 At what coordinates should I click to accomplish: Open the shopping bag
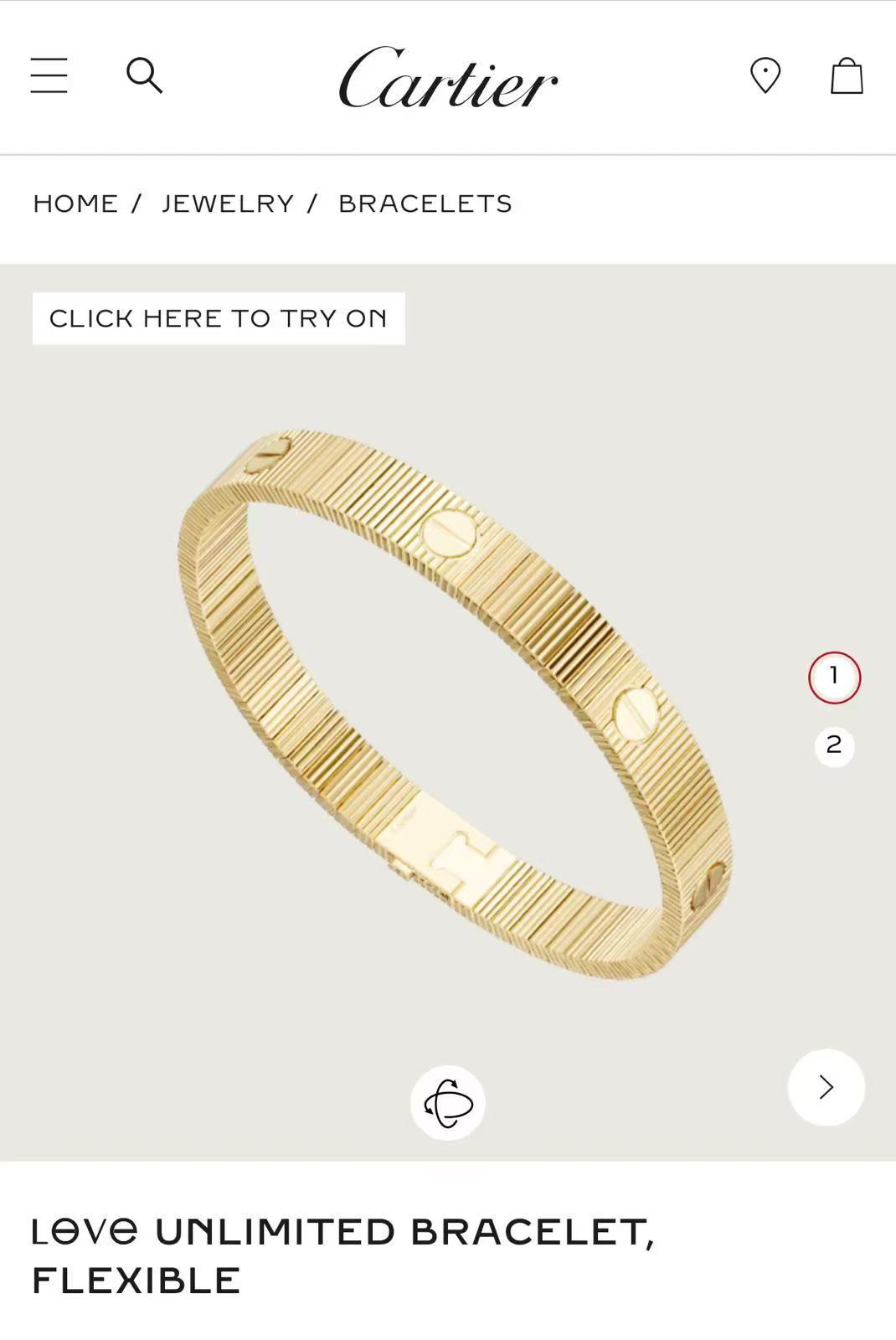847,75
